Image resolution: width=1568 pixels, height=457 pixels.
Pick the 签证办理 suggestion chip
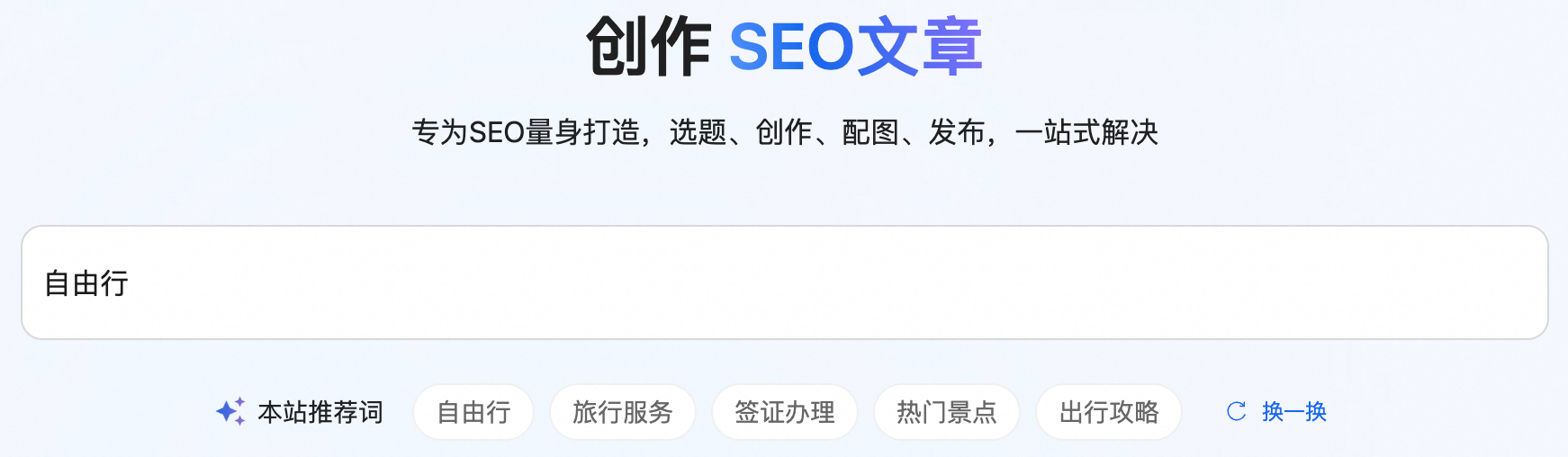coord(785,412)
